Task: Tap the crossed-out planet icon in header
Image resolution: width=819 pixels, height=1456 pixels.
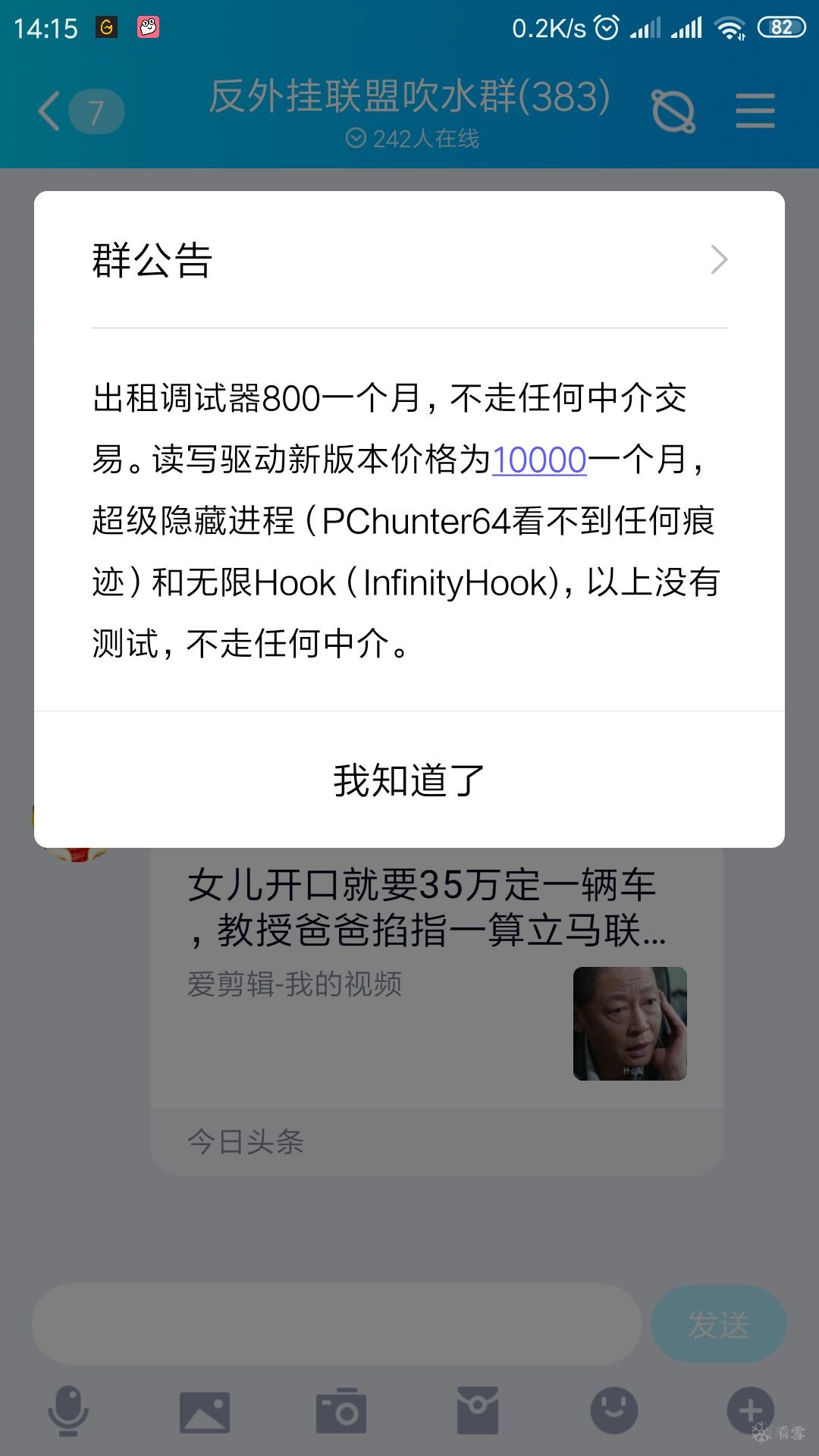Action: point(673,111)
